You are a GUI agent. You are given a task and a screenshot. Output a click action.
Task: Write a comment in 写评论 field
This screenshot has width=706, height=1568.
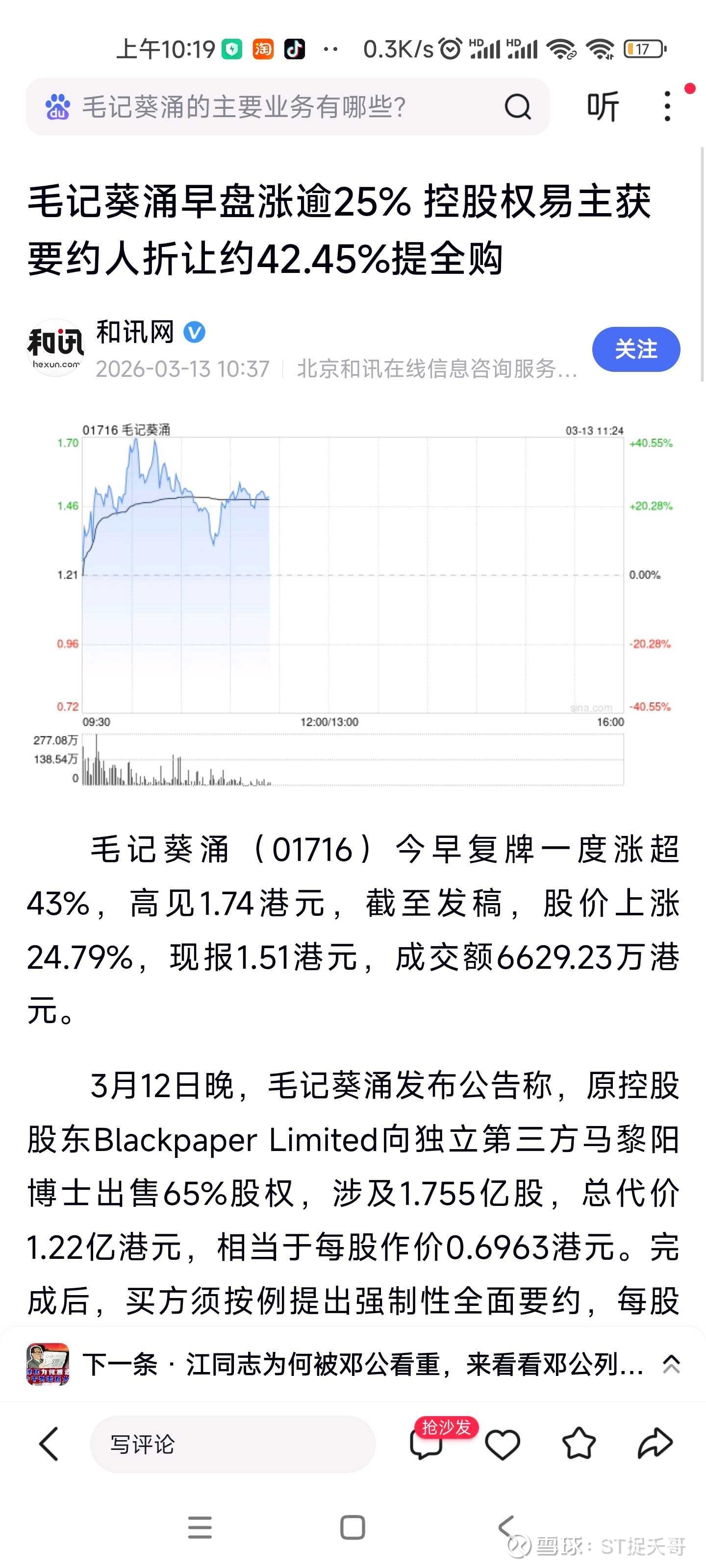tap(231, 1444)
